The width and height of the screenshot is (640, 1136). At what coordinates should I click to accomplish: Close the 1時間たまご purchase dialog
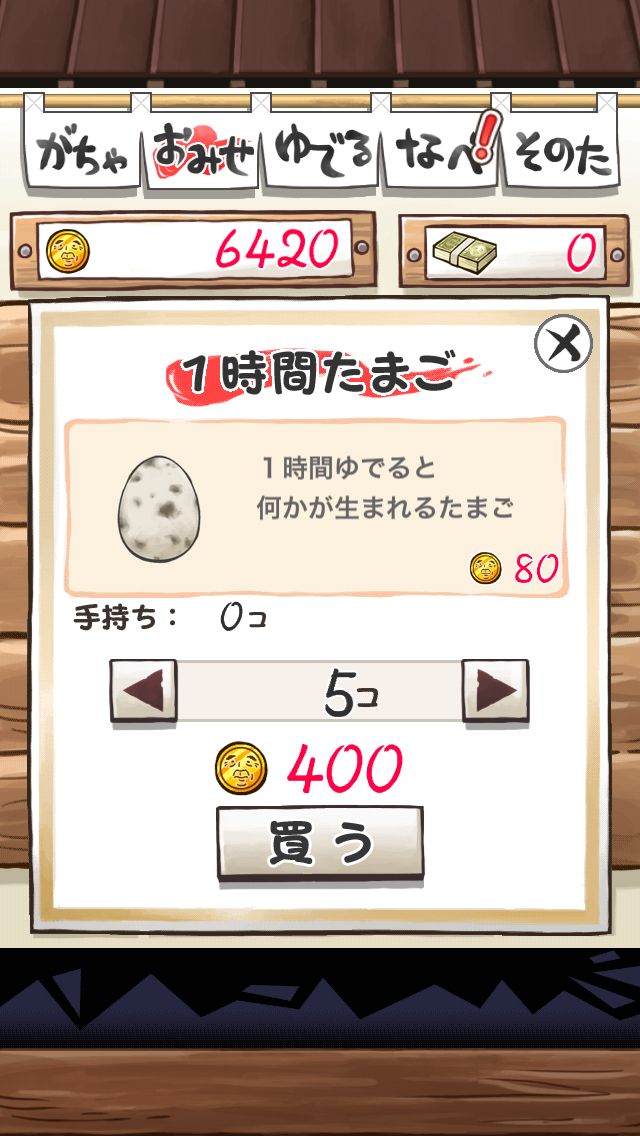564,345
